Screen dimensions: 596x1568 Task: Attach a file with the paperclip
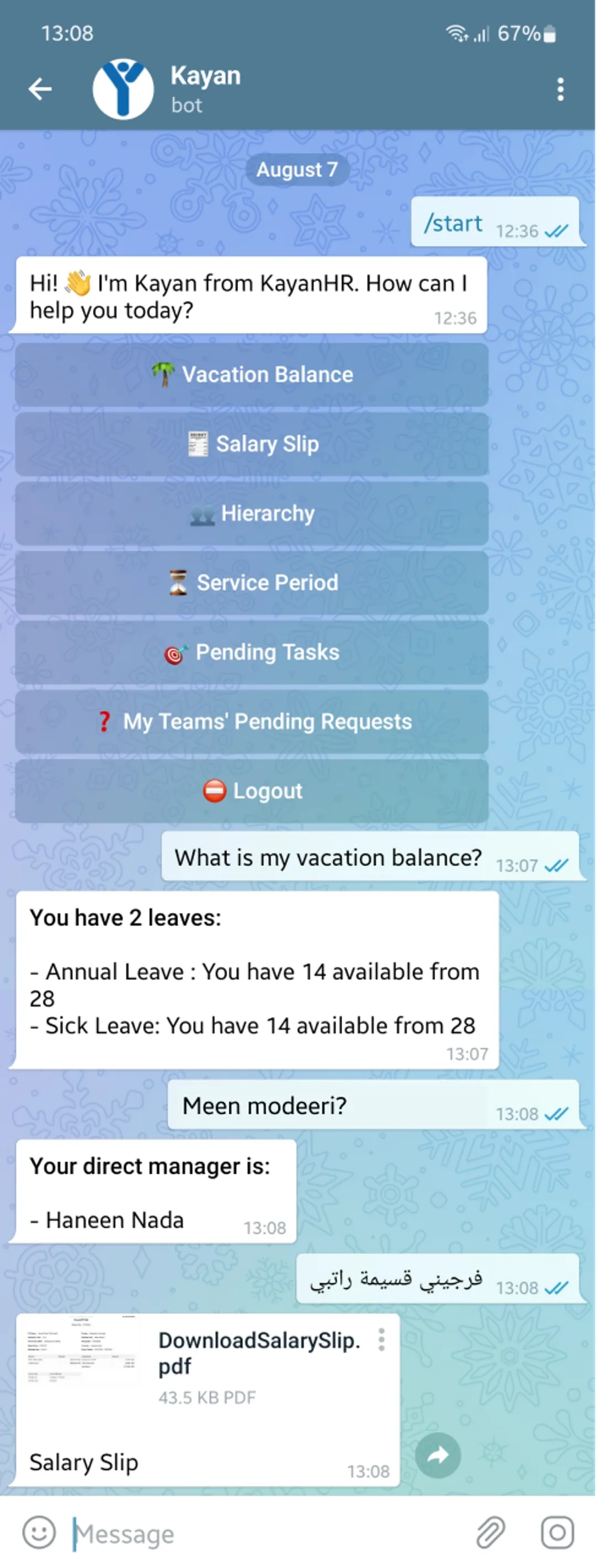491,1532
